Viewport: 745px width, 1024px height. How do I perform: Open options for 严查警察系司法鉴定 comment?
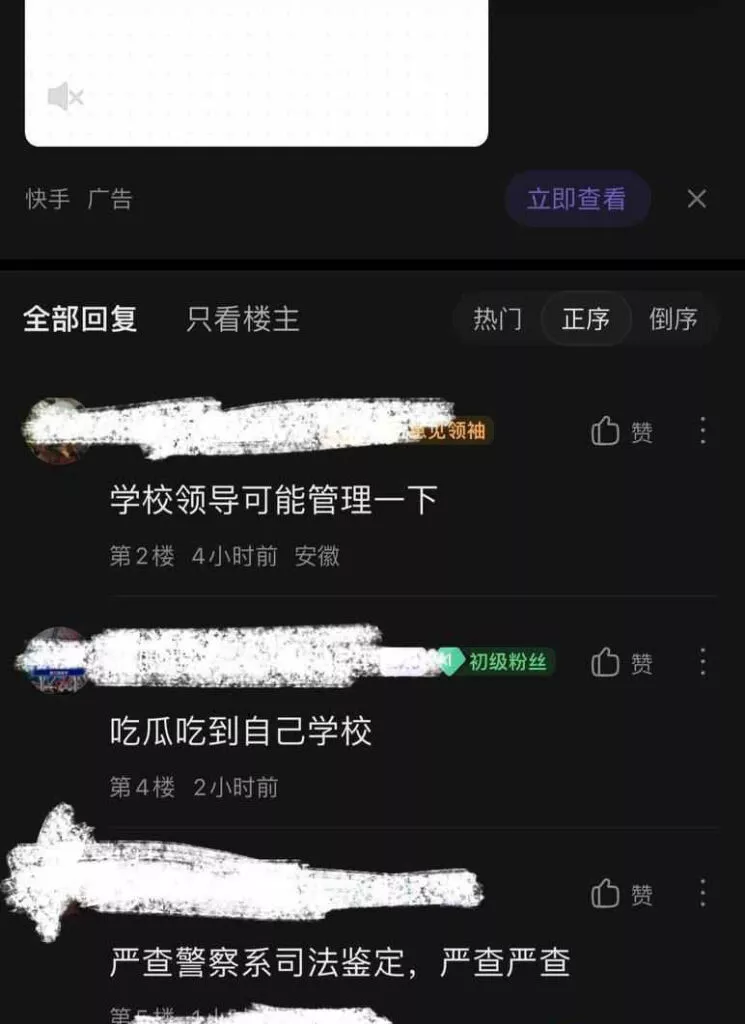(x=703, y=893)
